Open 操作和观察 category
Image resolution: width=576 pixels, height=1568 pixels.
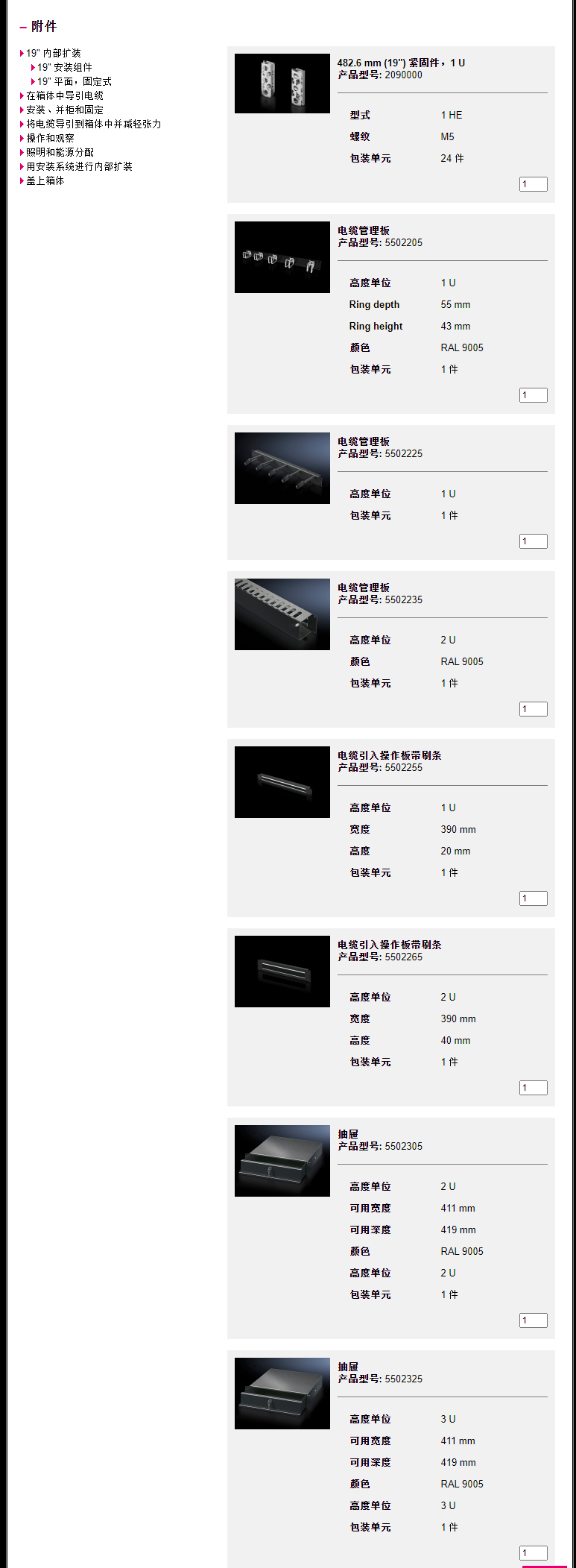pos(50,138)
